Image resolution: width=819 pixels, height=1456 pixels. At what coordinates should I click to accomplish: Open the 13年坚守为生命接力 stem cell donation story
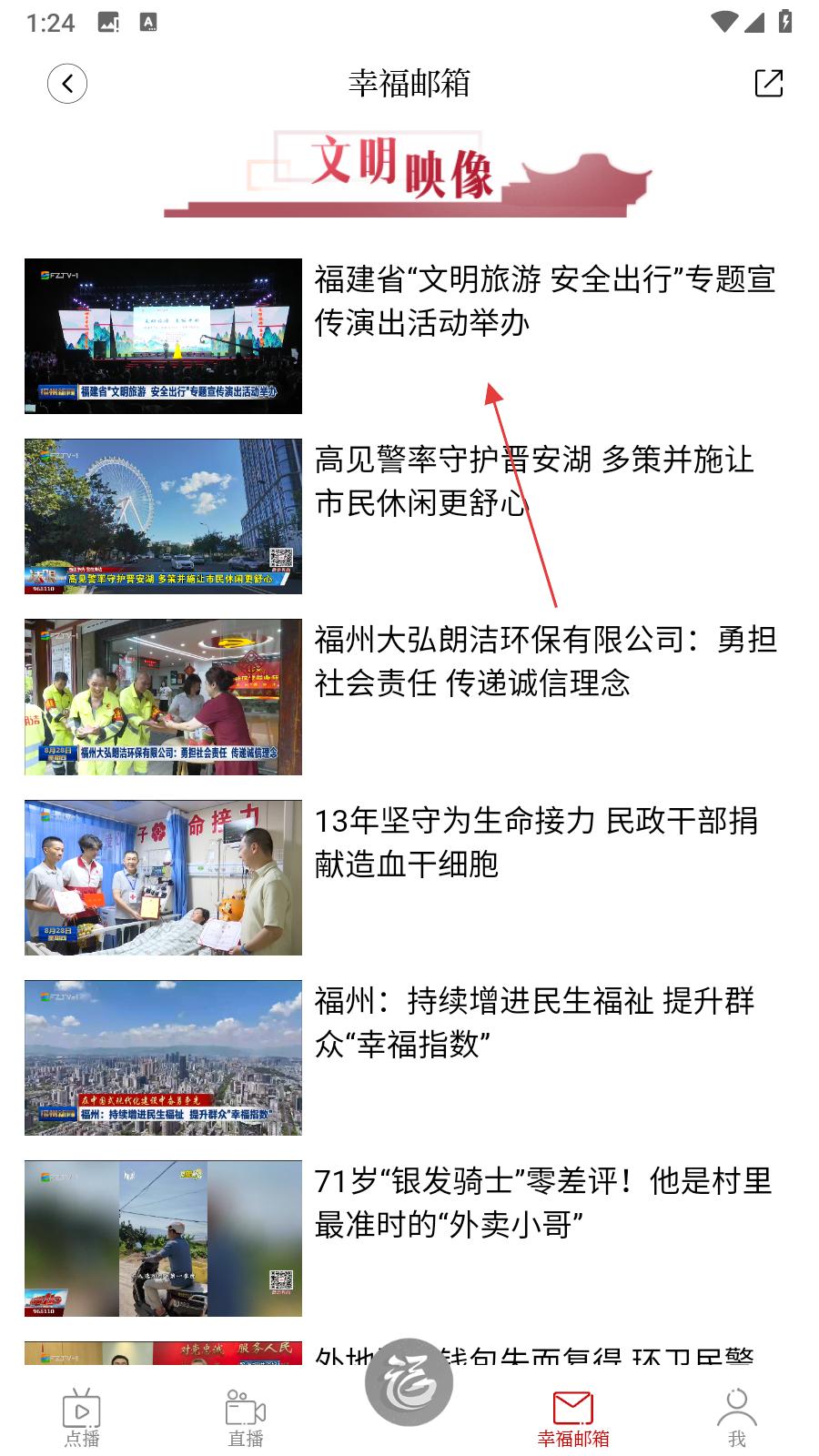tap(409, 877)
